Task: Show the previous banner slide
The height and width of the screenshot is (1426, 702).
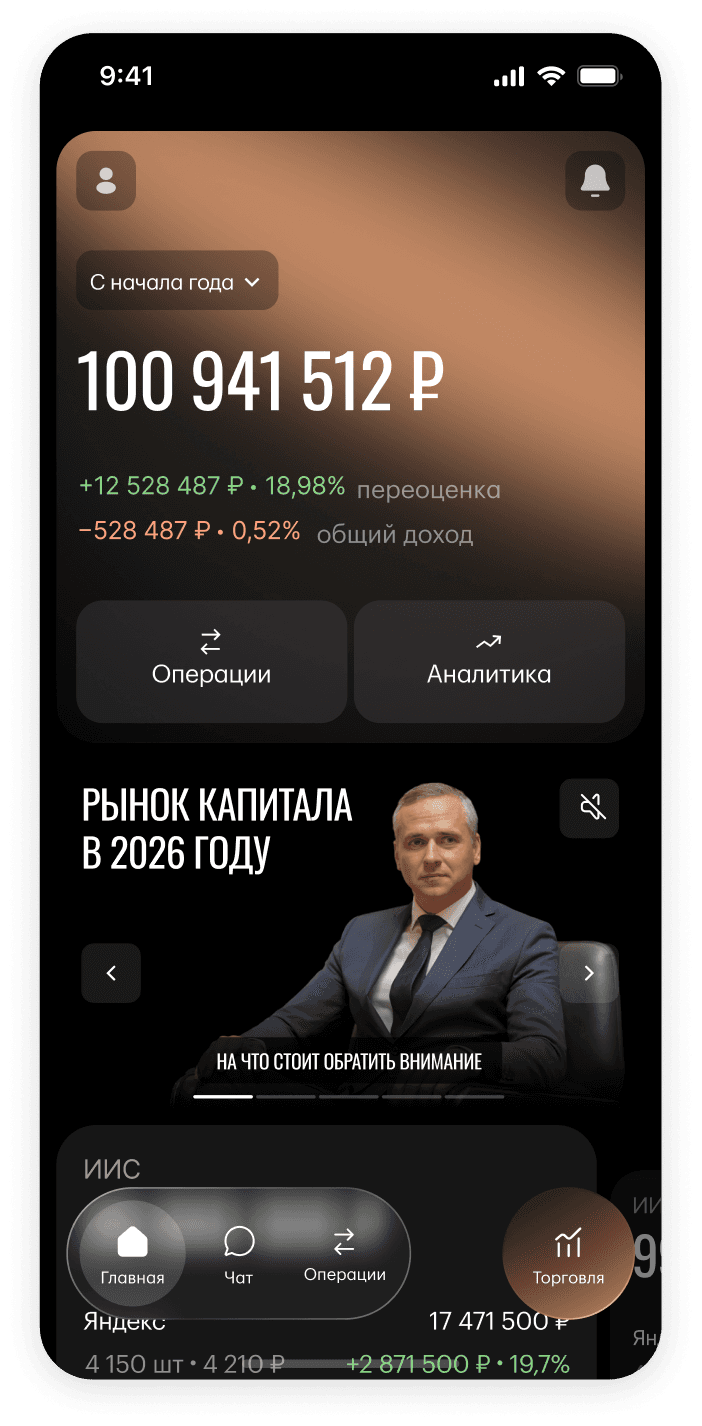Action: click(111, 973)
